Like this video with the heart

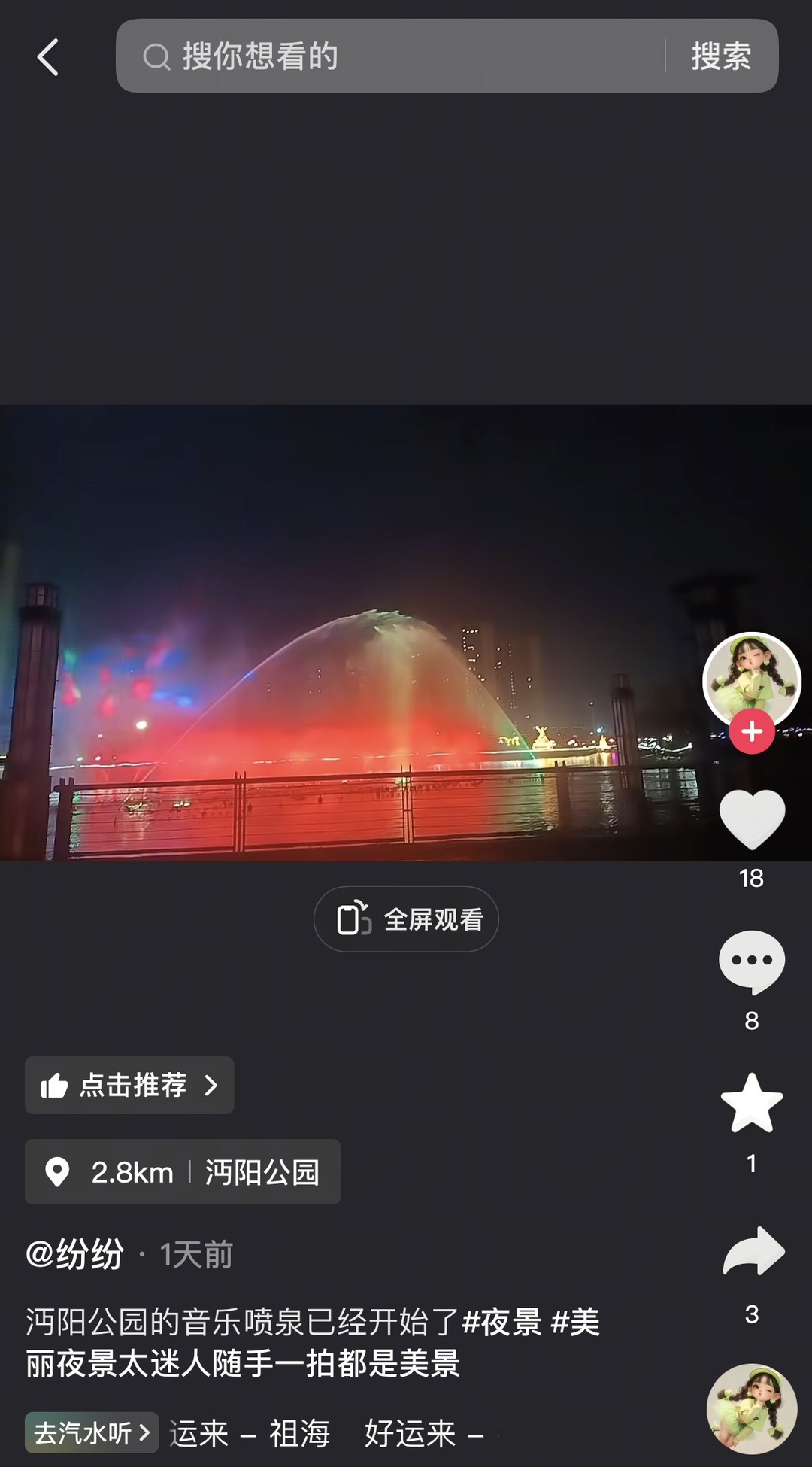tap(752, 819)
